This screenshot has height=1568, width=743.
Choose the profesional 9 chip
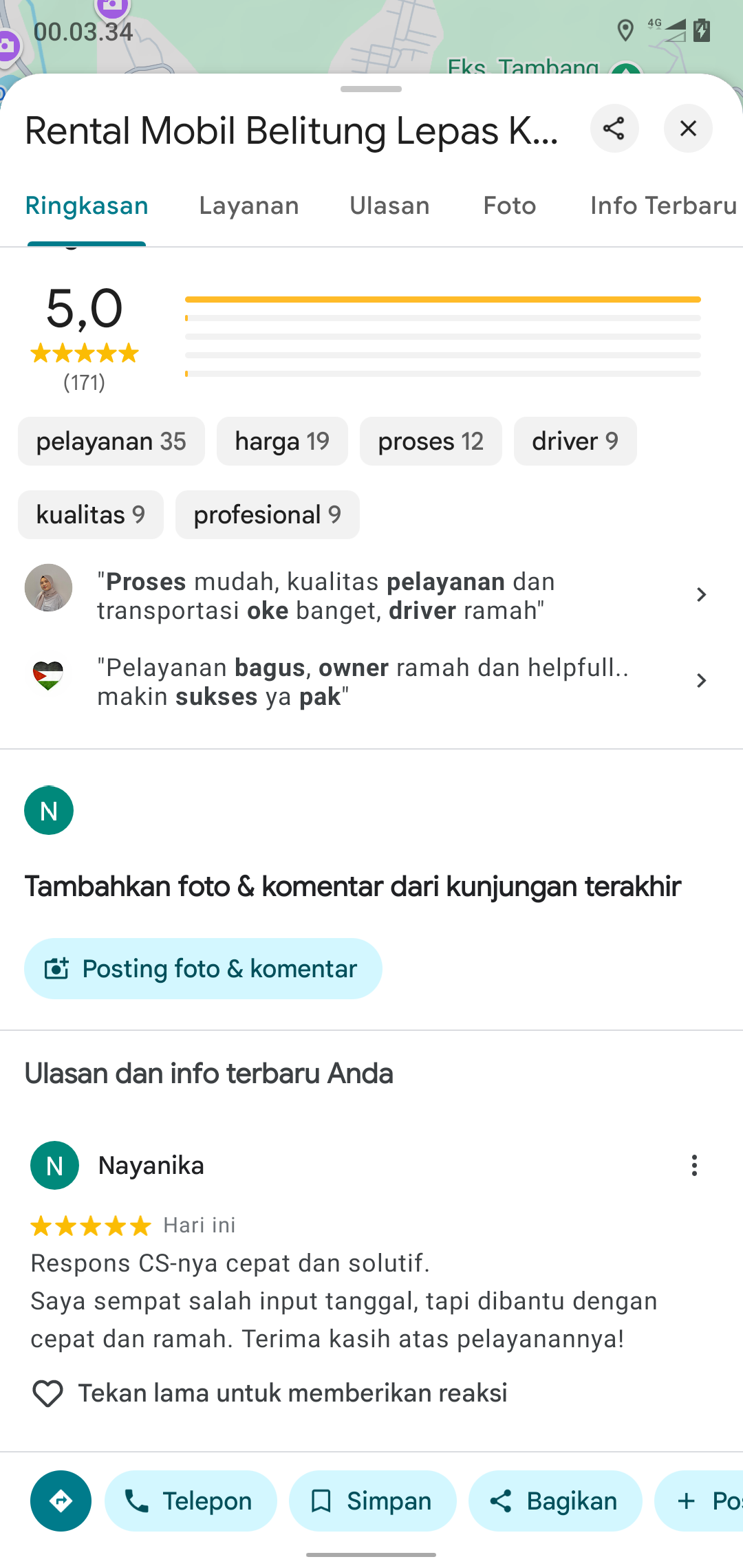pyautogui.click(x=268, y=514)
